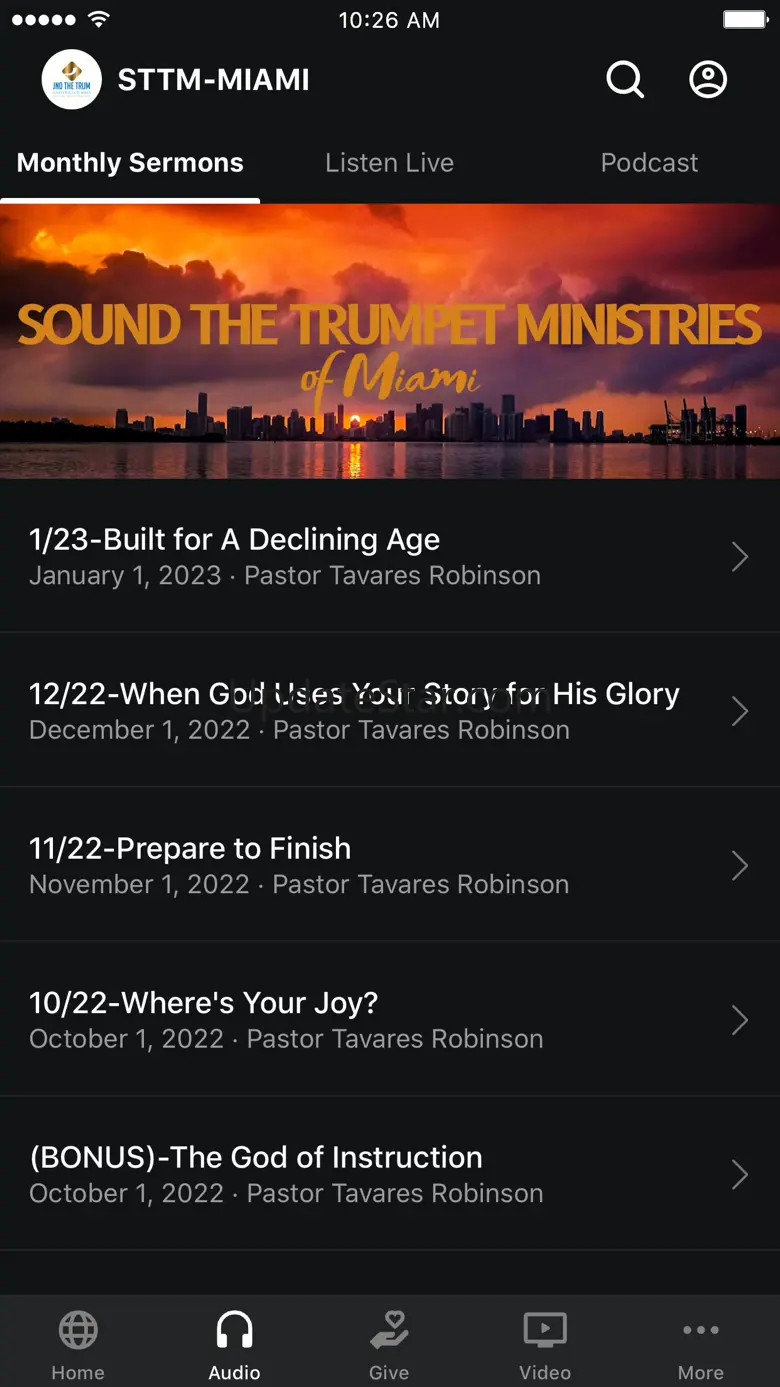Viewport: 780px width, 1387px height.
Task: Open the More tab
Action: tap(700, 1343)
